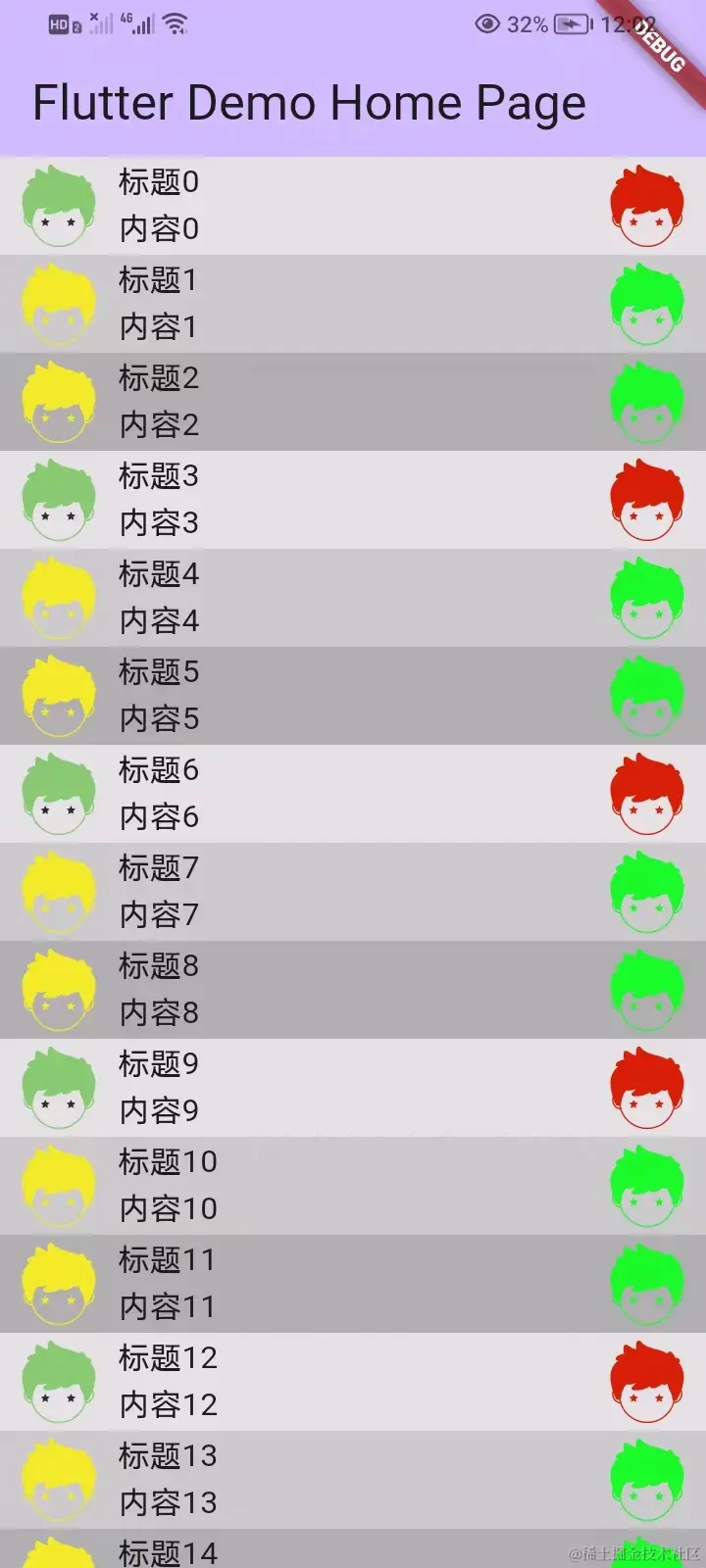Viewport: 706px width, 1568px height.
Task: Select the 标题6 row
Action: coord(353,794)
